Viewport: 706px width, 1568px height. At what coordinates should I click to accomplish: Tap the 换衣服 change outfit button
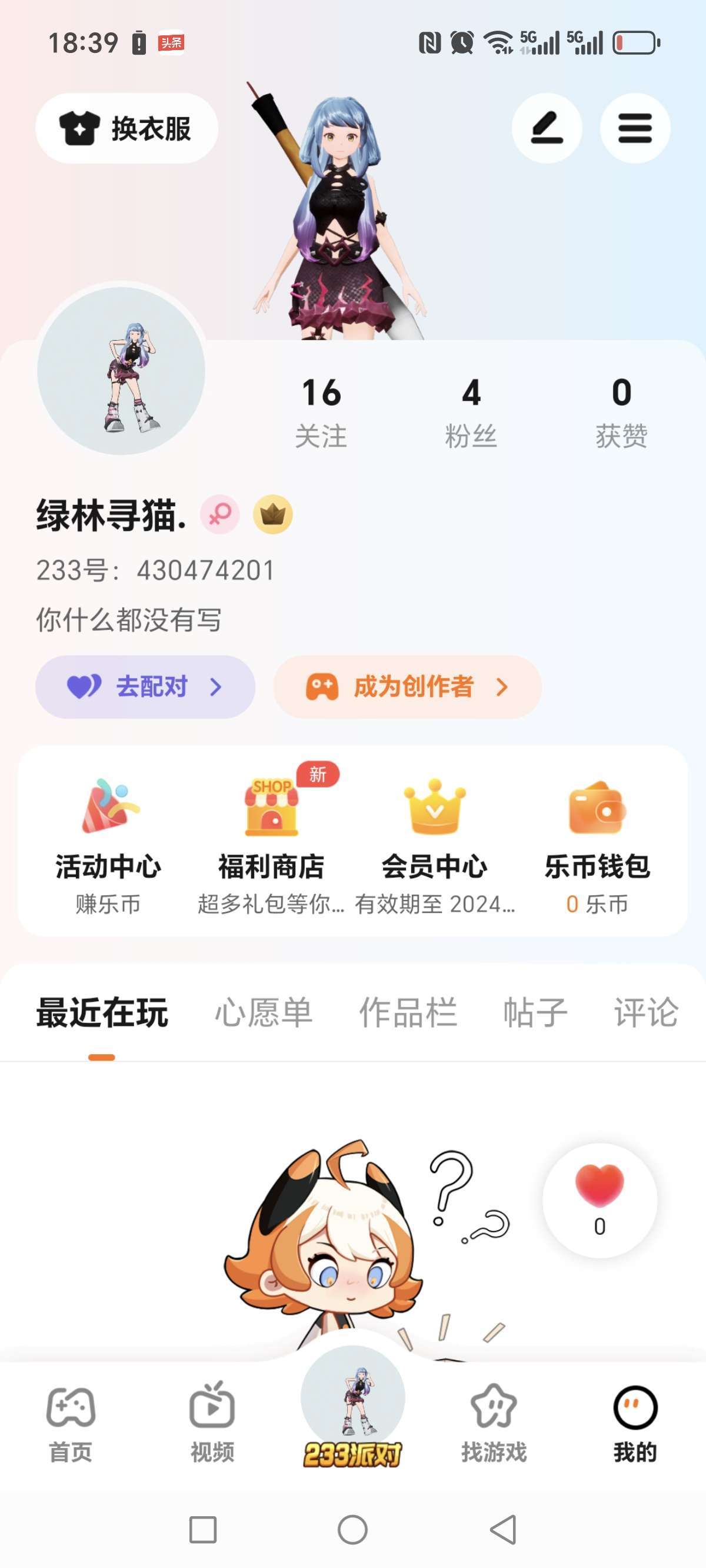tap(126, 128)
